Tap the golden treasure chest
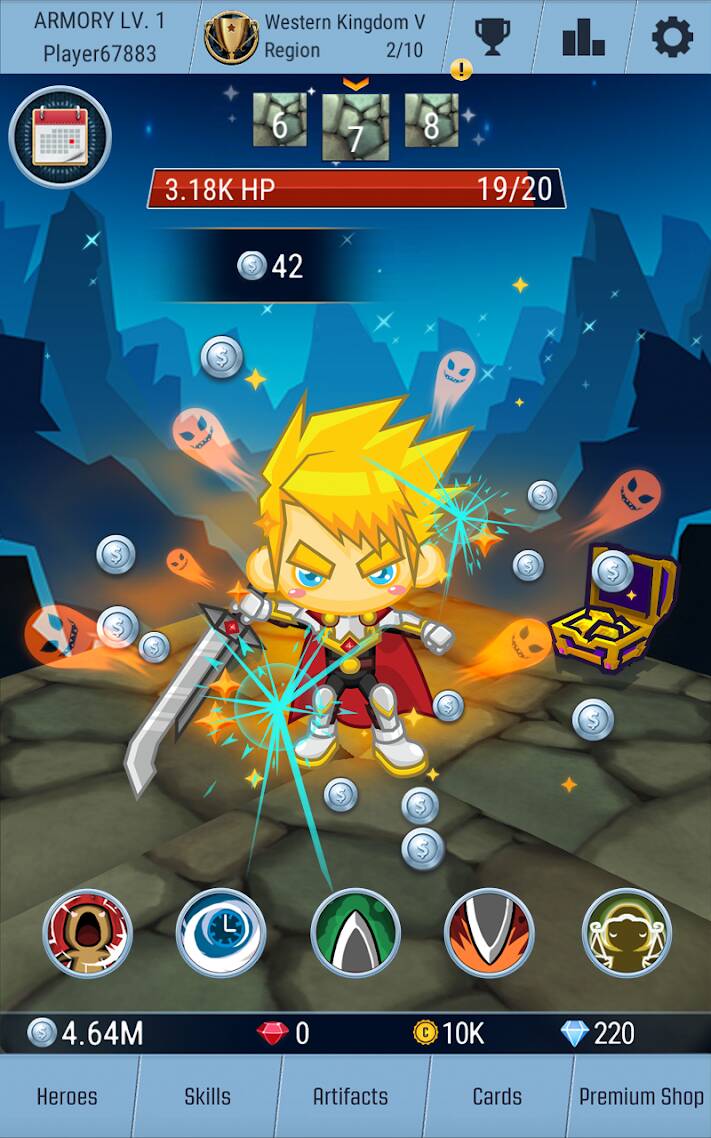The width and height of the screenshot is (711, 1138). click(x=613, y=608)
